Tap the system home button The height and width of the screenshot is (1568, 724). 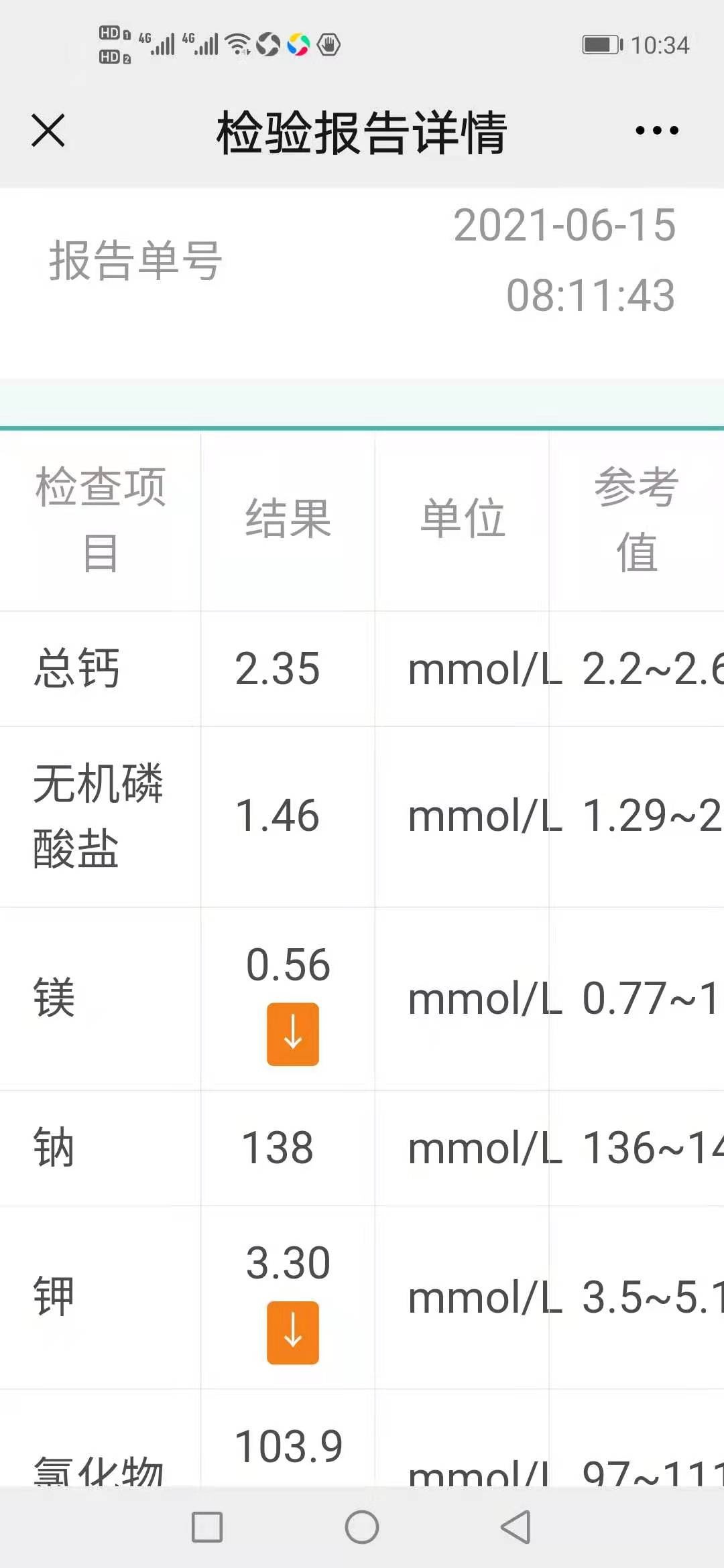(362, 1528)
